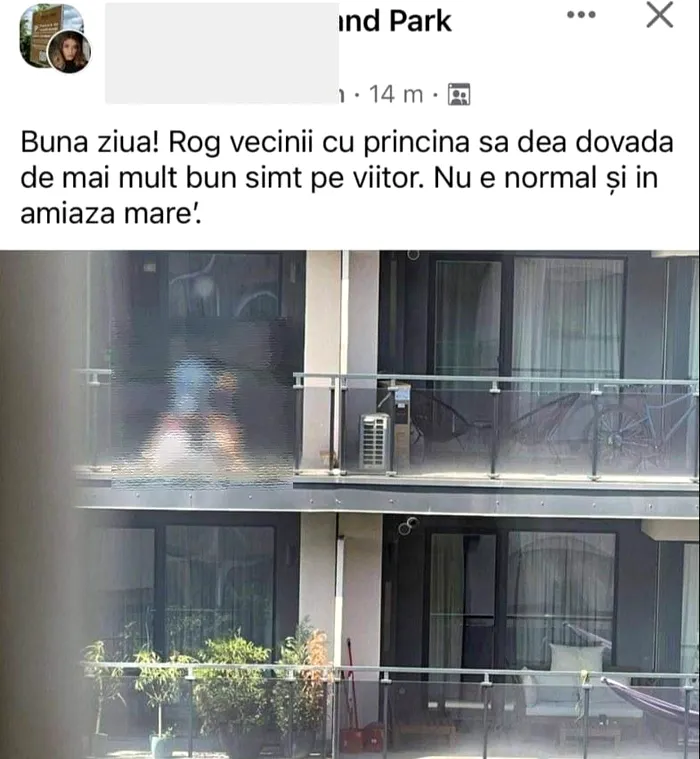The image size is (700, 759).
Task: Open the poster's profile picture
Action: coord(68,52)
